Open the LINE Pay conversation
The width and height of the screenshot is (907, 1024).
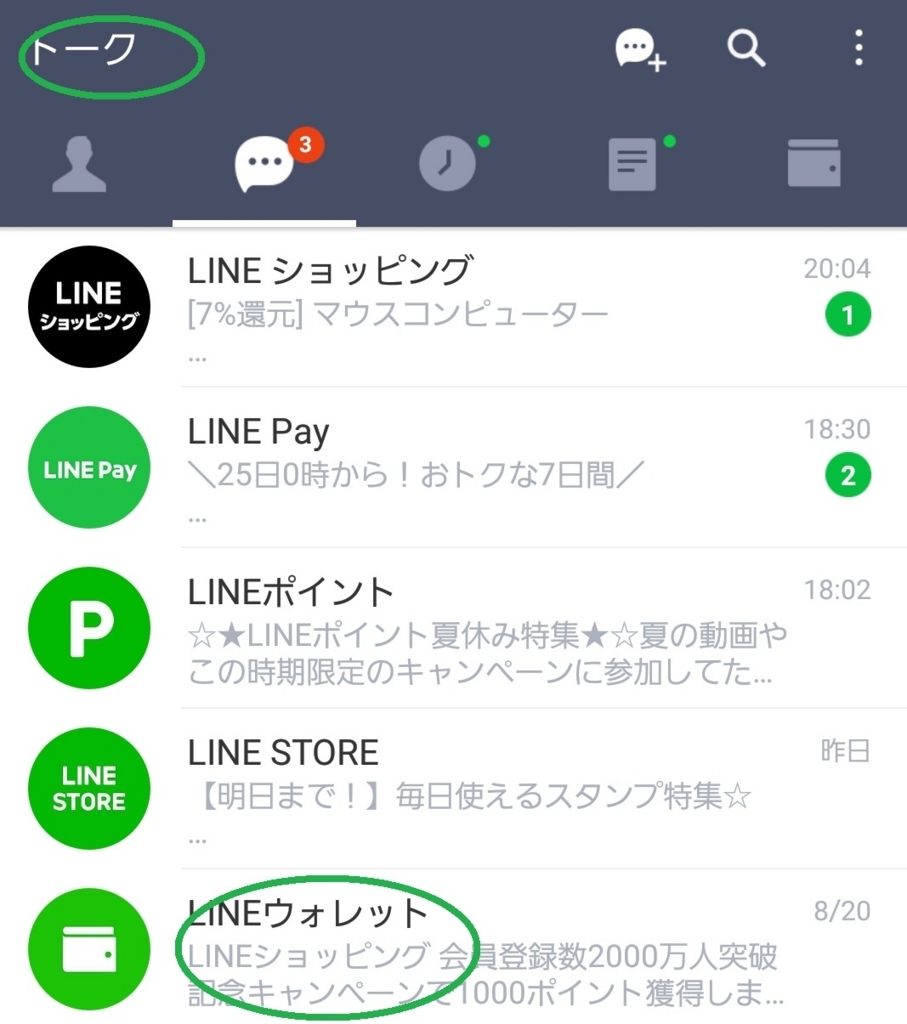480,467
